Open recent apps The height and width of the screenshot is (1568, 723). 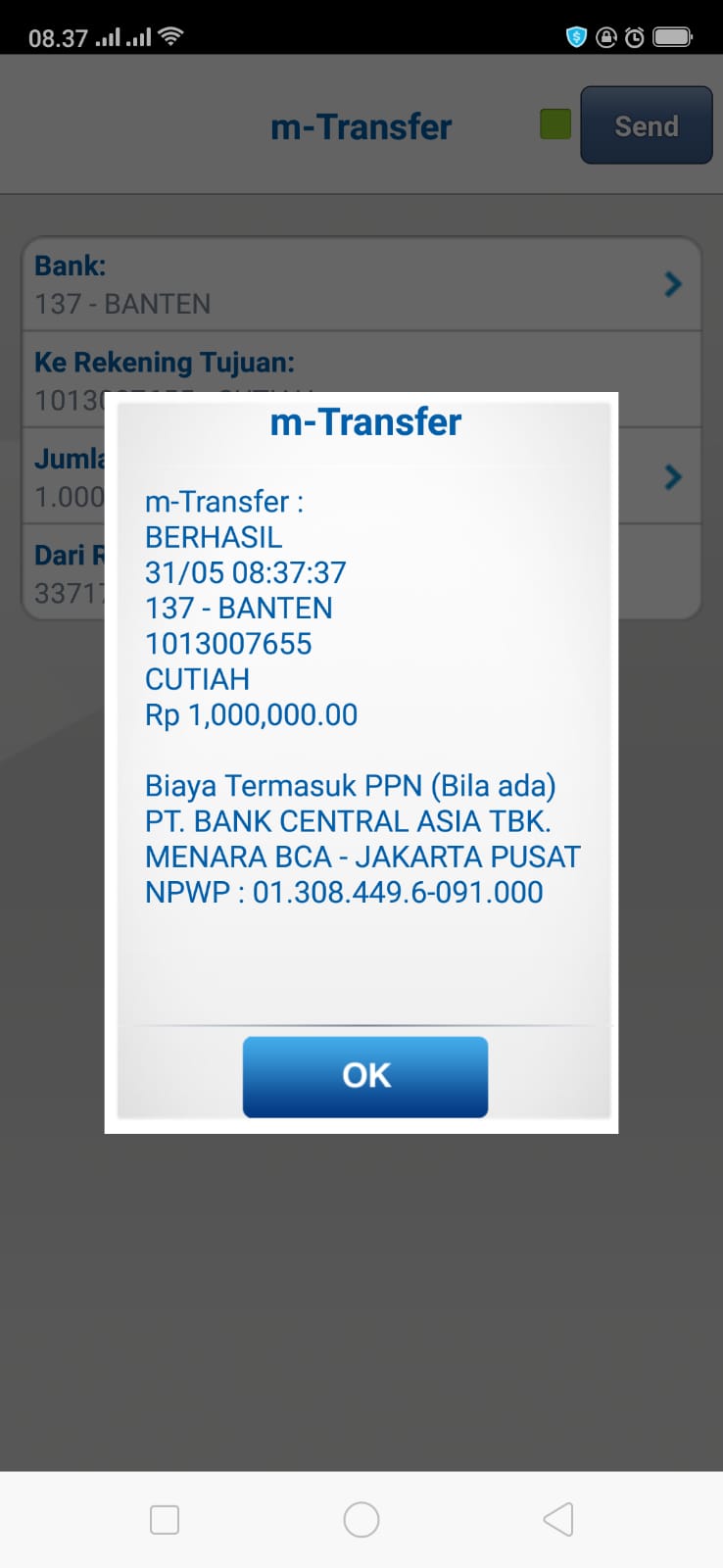point(165,1519)
